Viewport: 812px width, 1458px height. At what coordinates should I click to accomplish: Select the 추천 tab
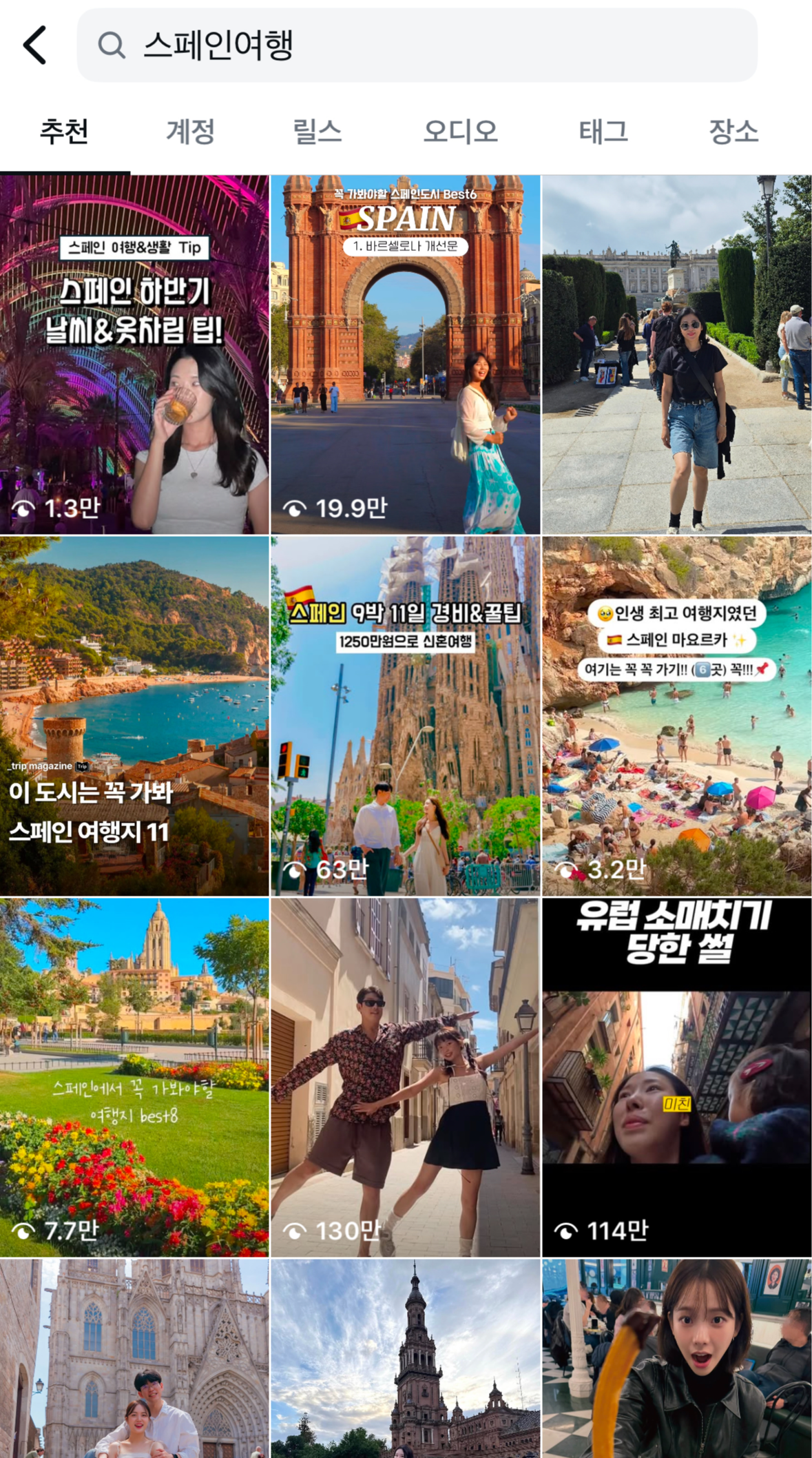point(64,131)
